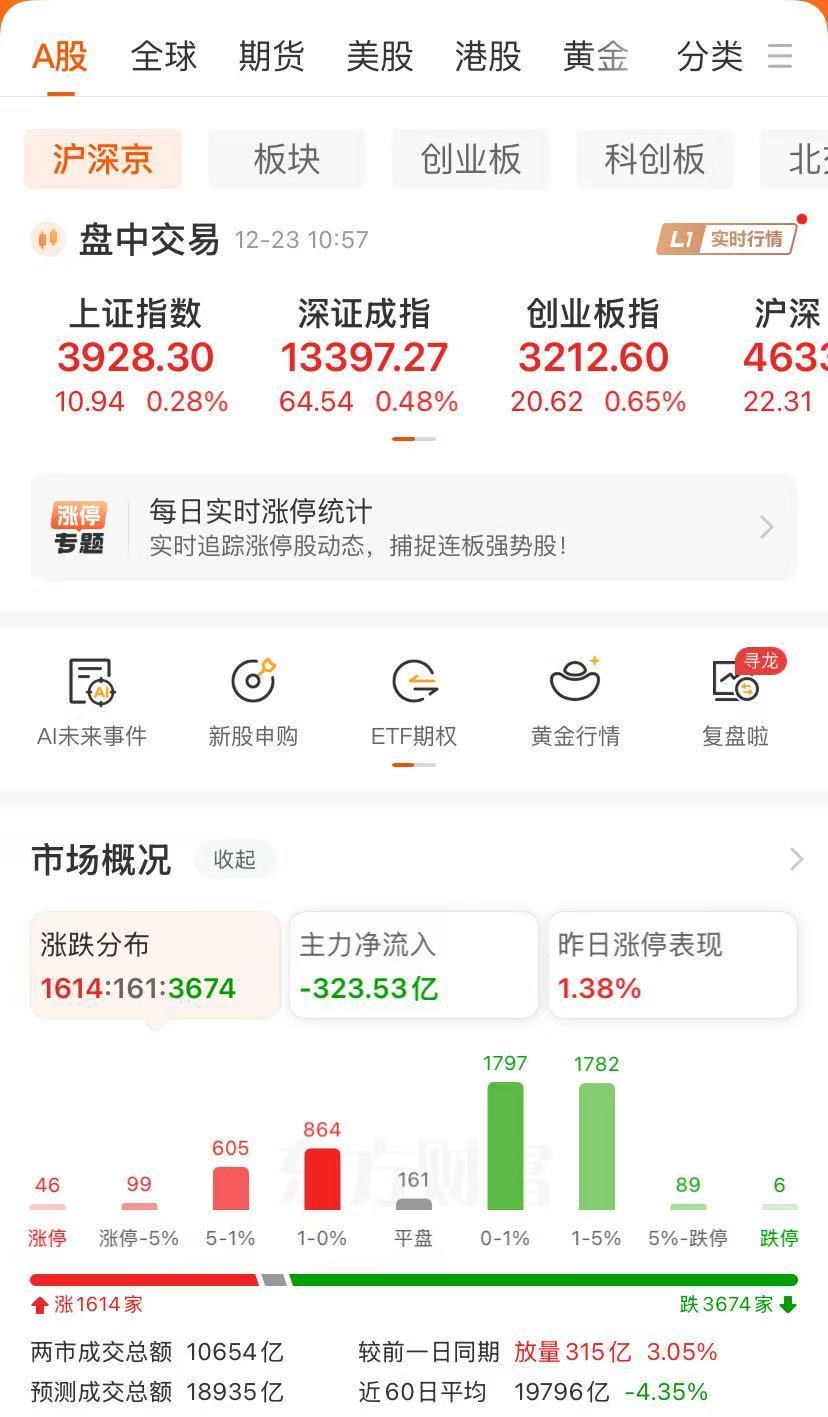Tap the red-green 涨跌 ratio bar

(x=414, y=1277)
